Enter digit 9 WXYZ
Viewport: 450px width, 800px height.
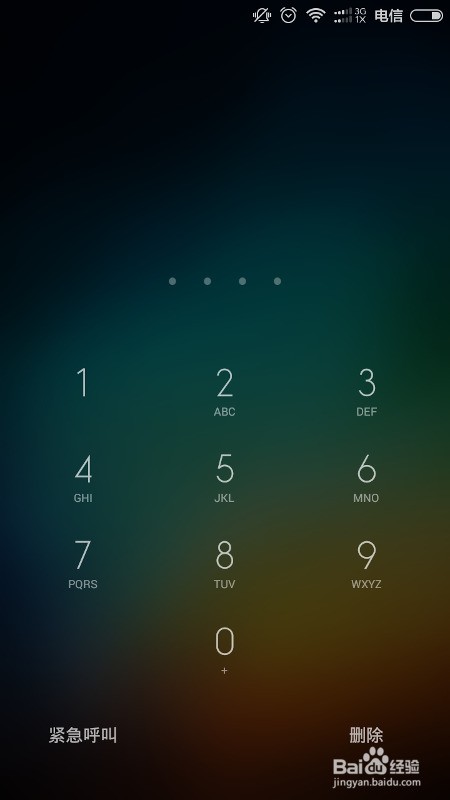pos(366,564)
